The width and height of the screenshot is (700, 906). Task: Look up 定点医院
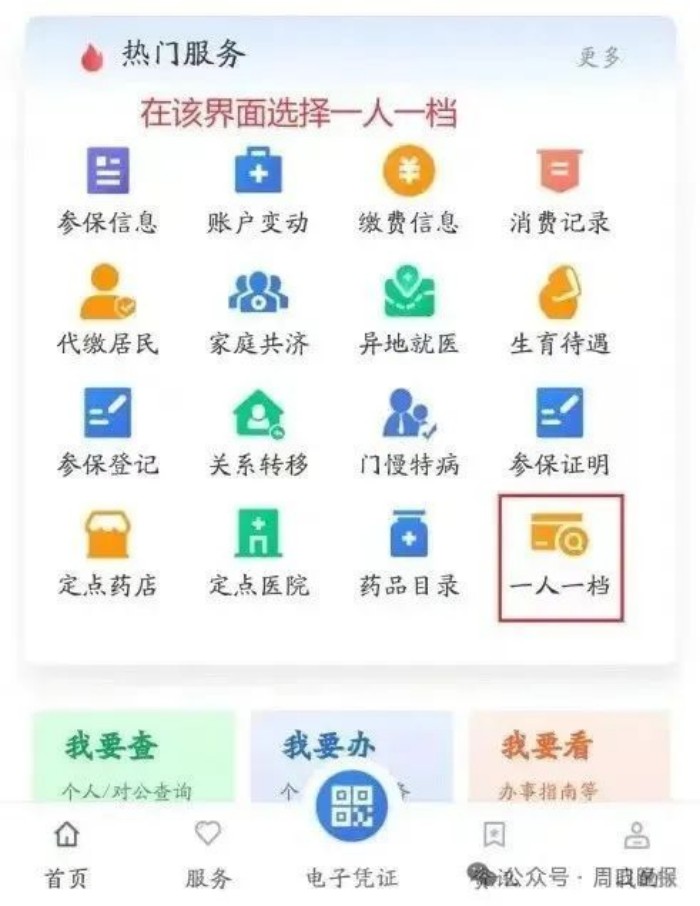tap(258, 553)
